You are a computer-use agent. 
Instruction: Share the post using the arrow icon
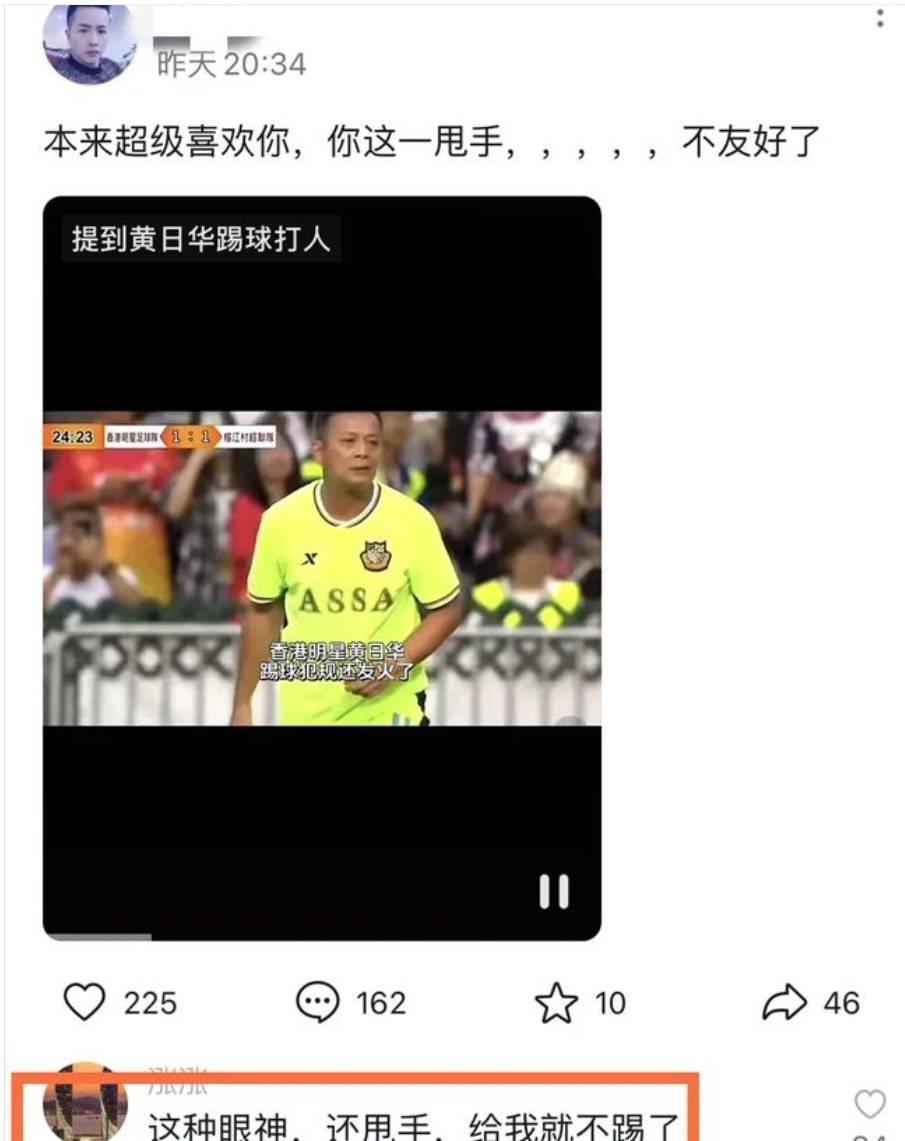784,1002
